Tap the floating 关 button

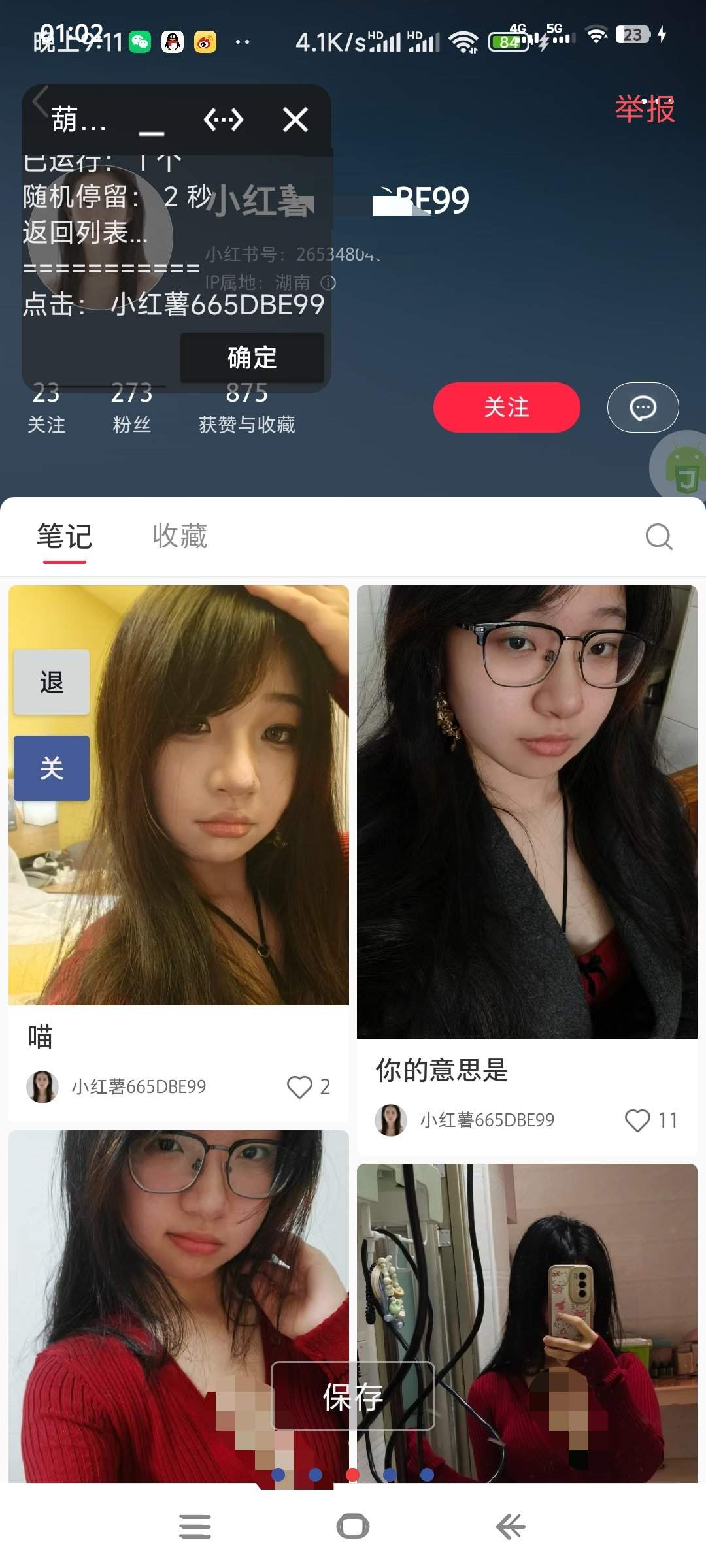[x=52, y=768]
